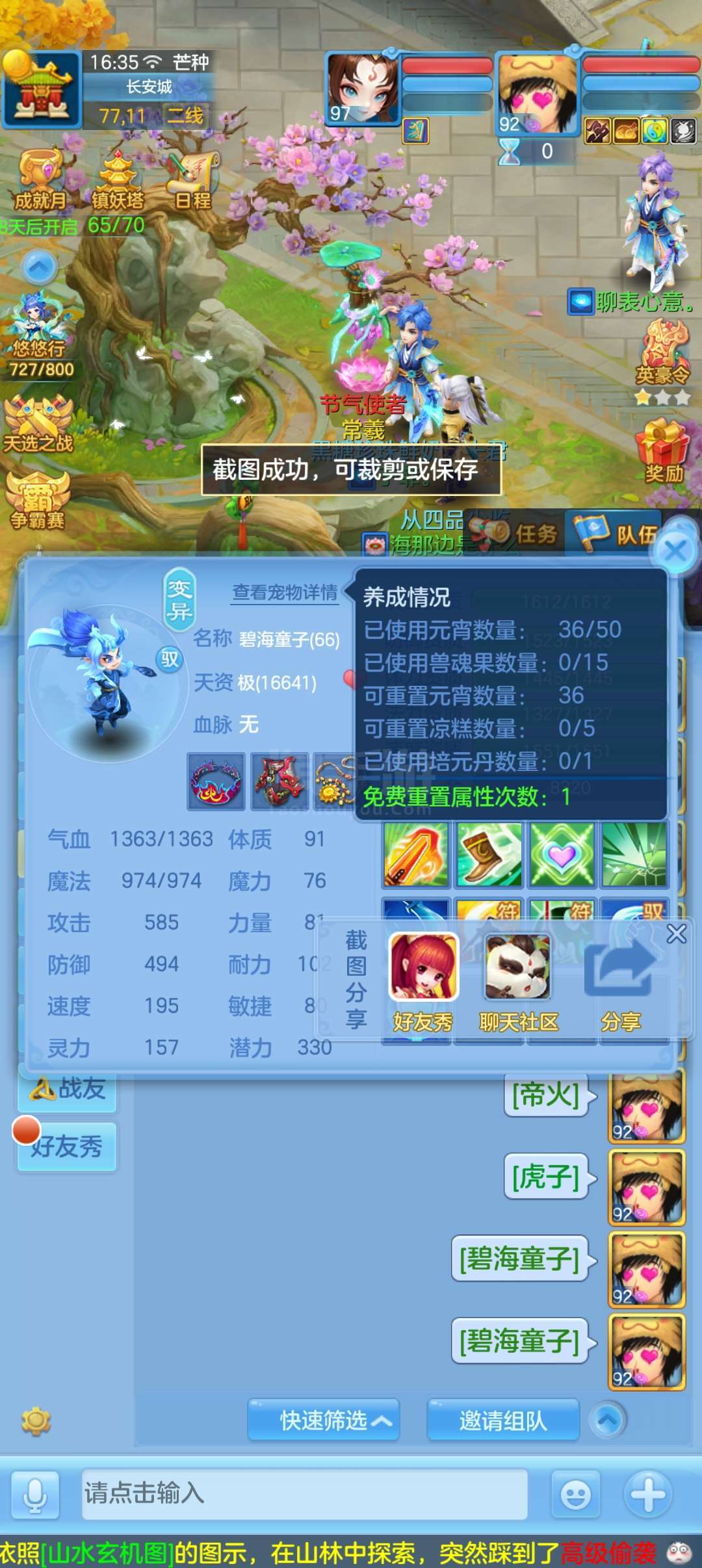Screen dimensions: 702x1568
Task: Switch to the 战友 tab
Action: point(68,1088)
